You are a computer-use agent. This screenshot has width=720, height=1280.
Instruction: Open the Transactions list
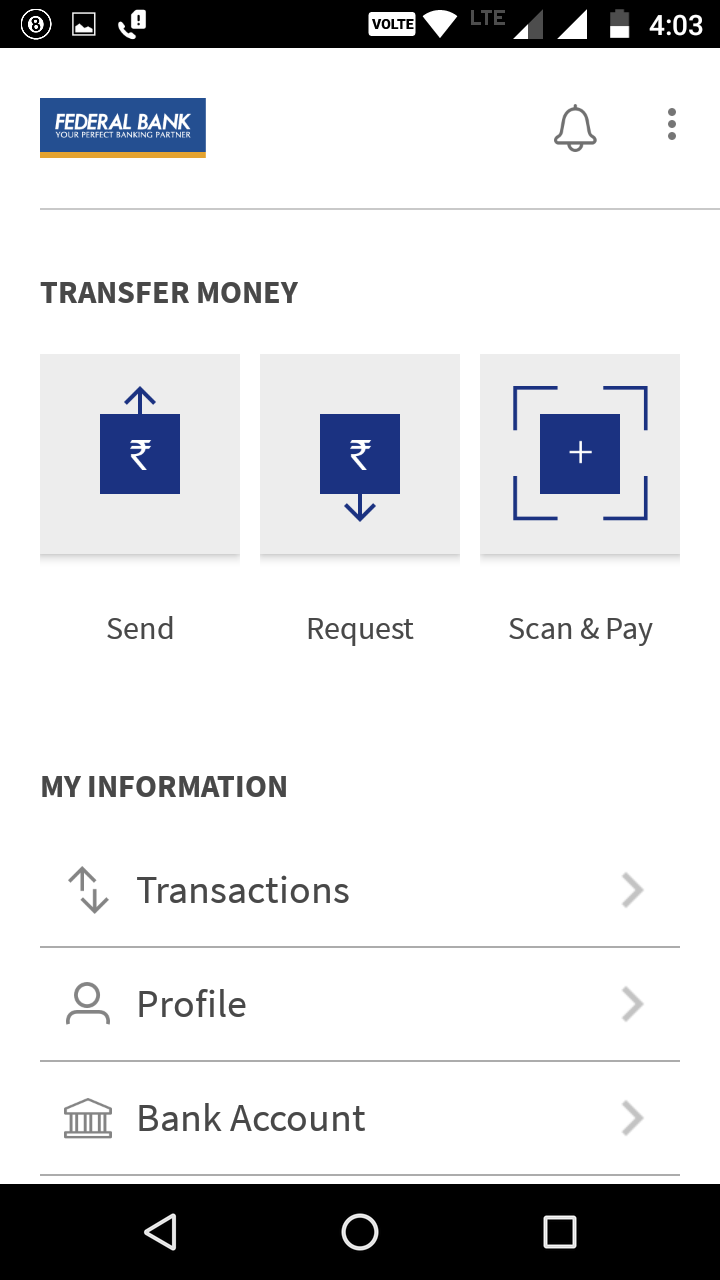tap(242, 889)
